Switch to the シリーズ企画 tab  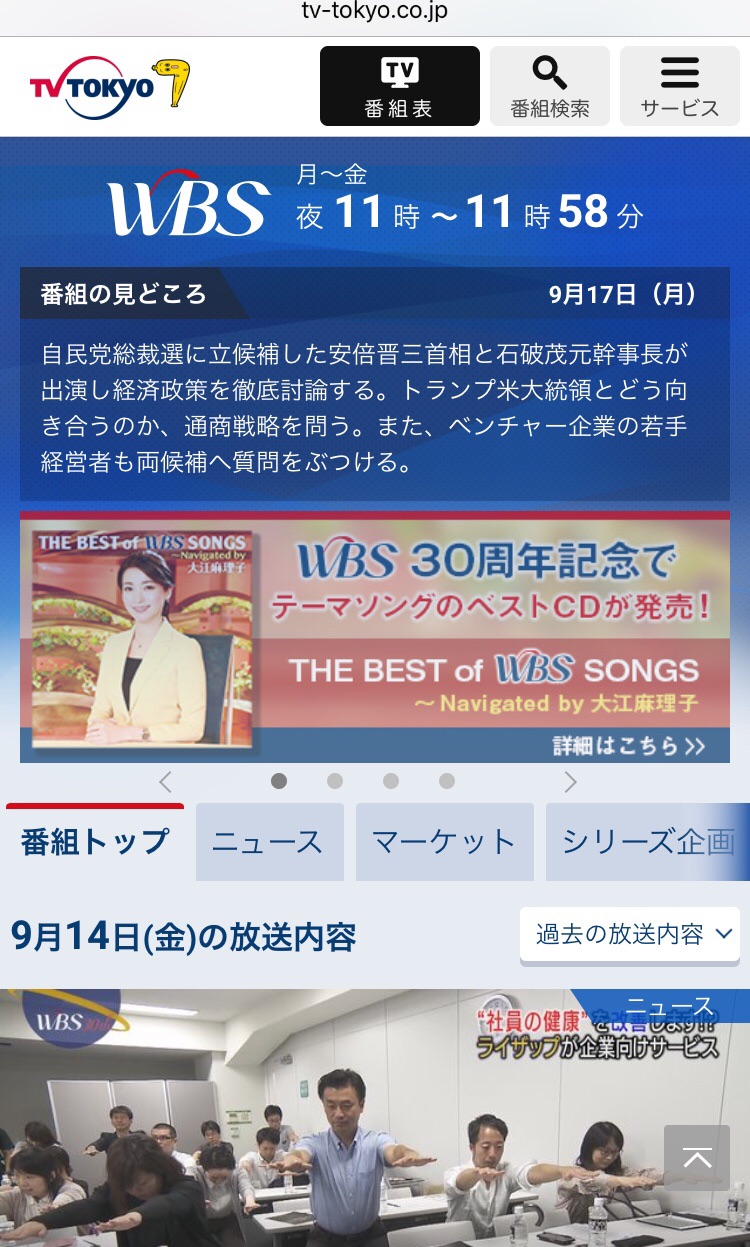point(648,842)
